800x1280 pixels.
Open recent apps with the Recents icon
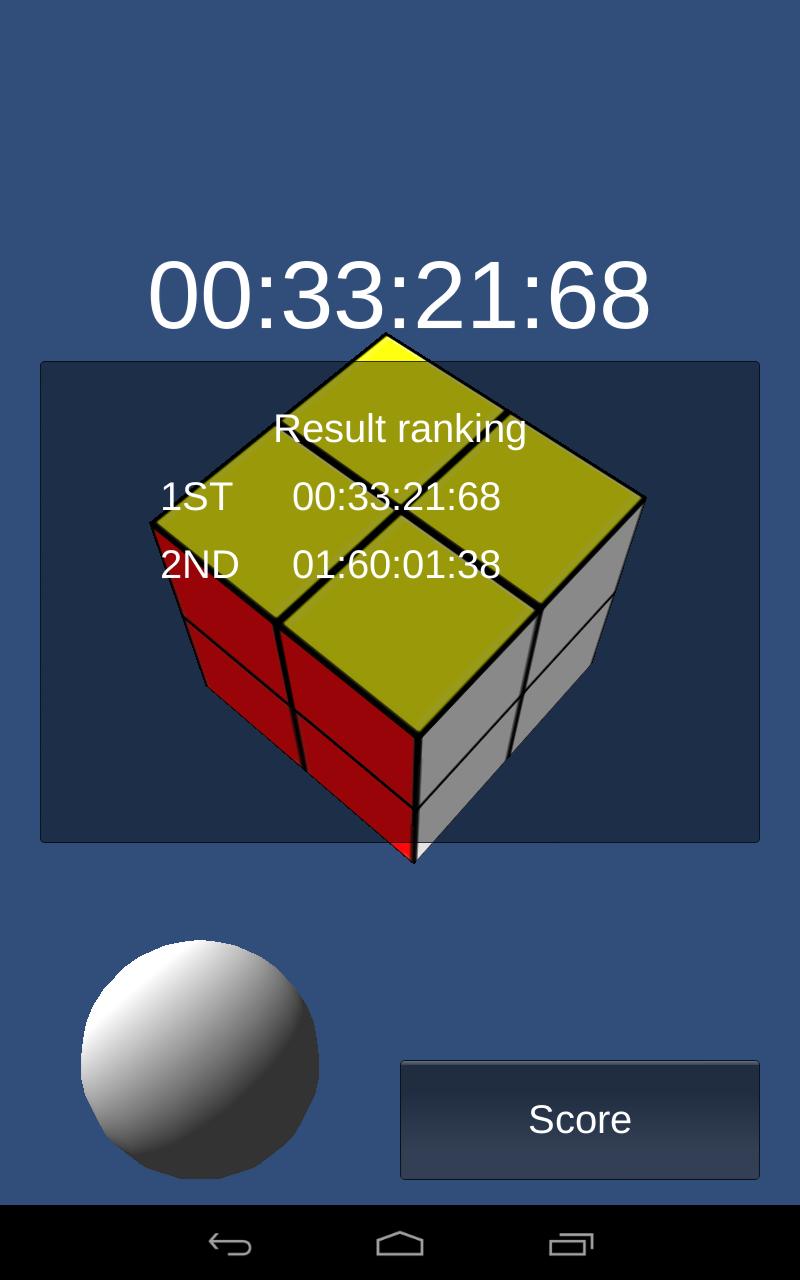click(572, 1244)
